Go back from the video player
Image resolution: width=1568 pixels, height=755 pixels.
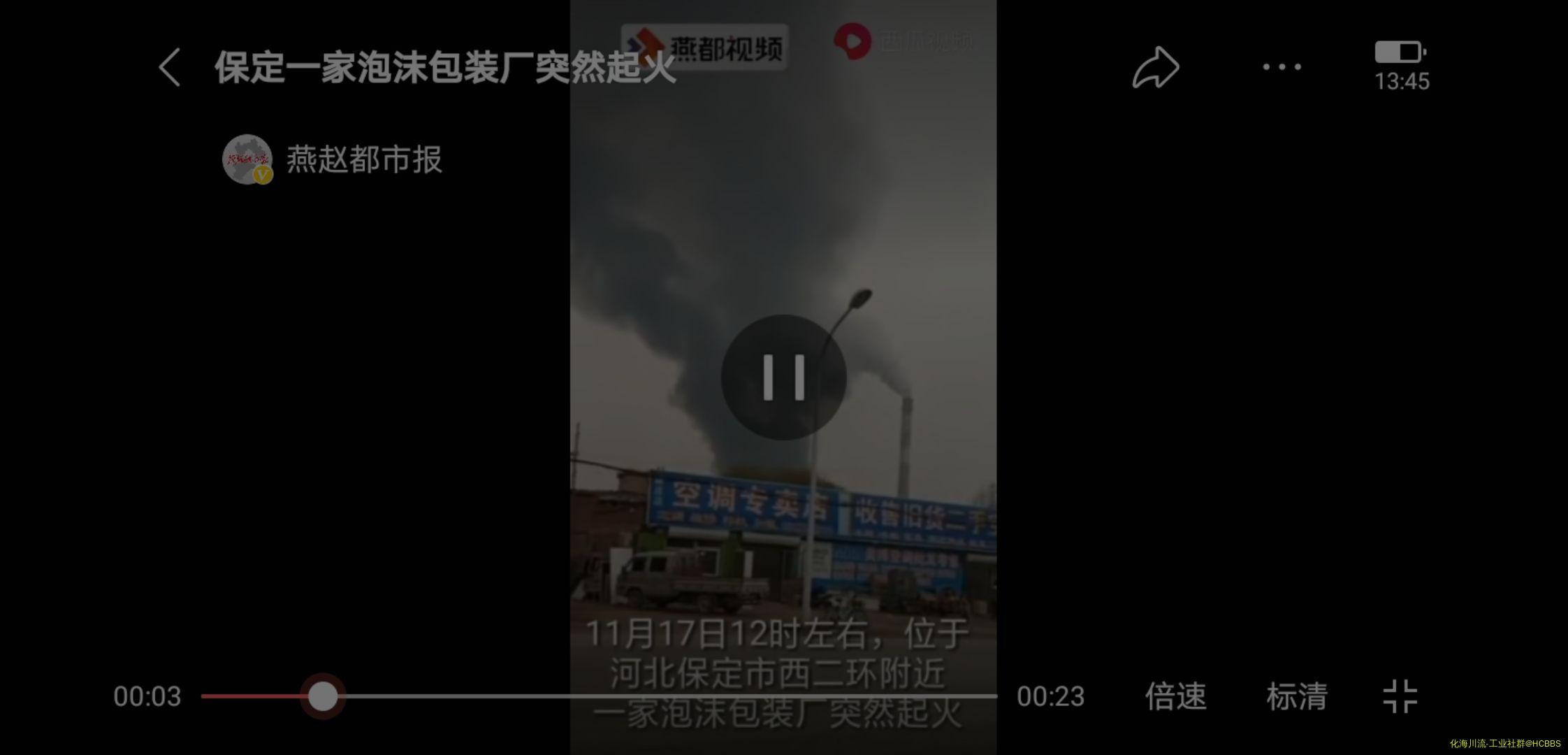point(170,68)
